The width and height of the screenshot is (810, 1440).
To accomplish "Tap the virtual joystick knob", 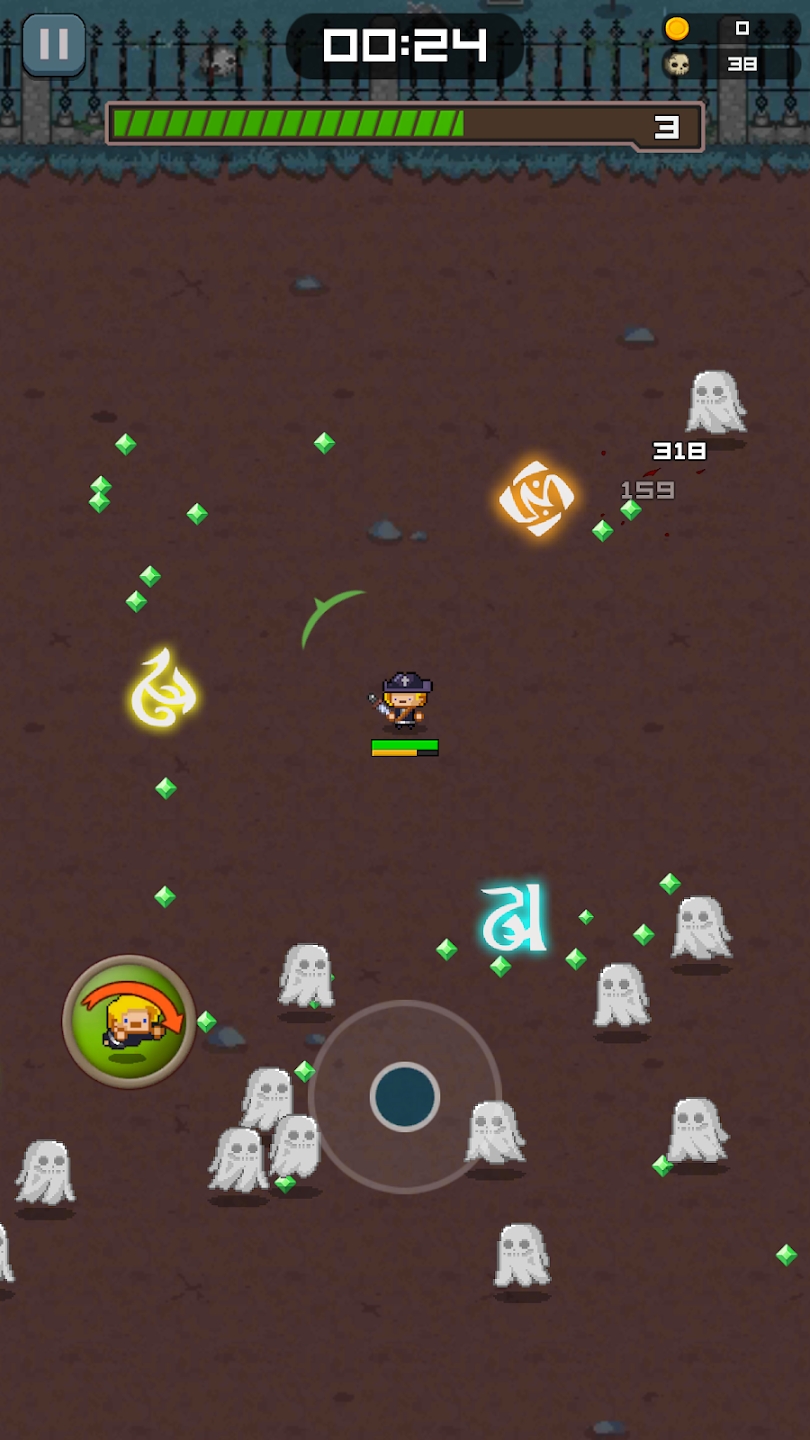I will click(405, 1096).
